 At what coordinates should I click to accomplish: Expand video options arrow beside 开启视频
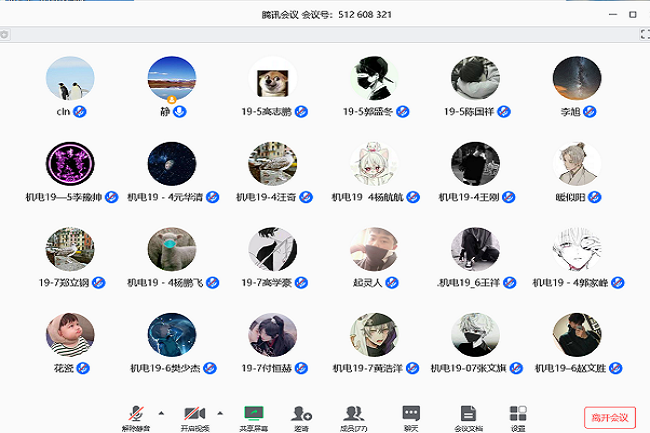(220, 411)
